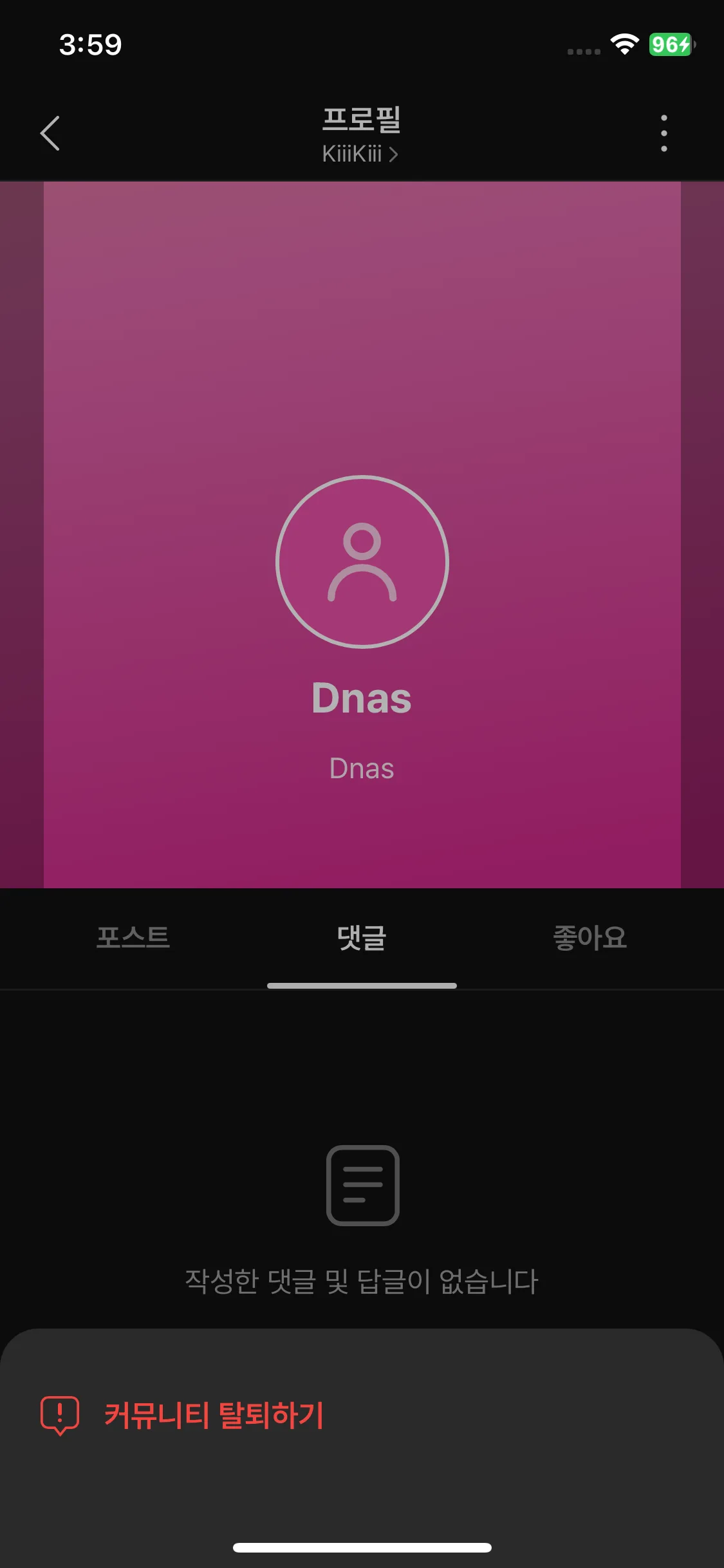Go back using the back arrow
The image size is (724, 1568).
[x=50, y=133]
